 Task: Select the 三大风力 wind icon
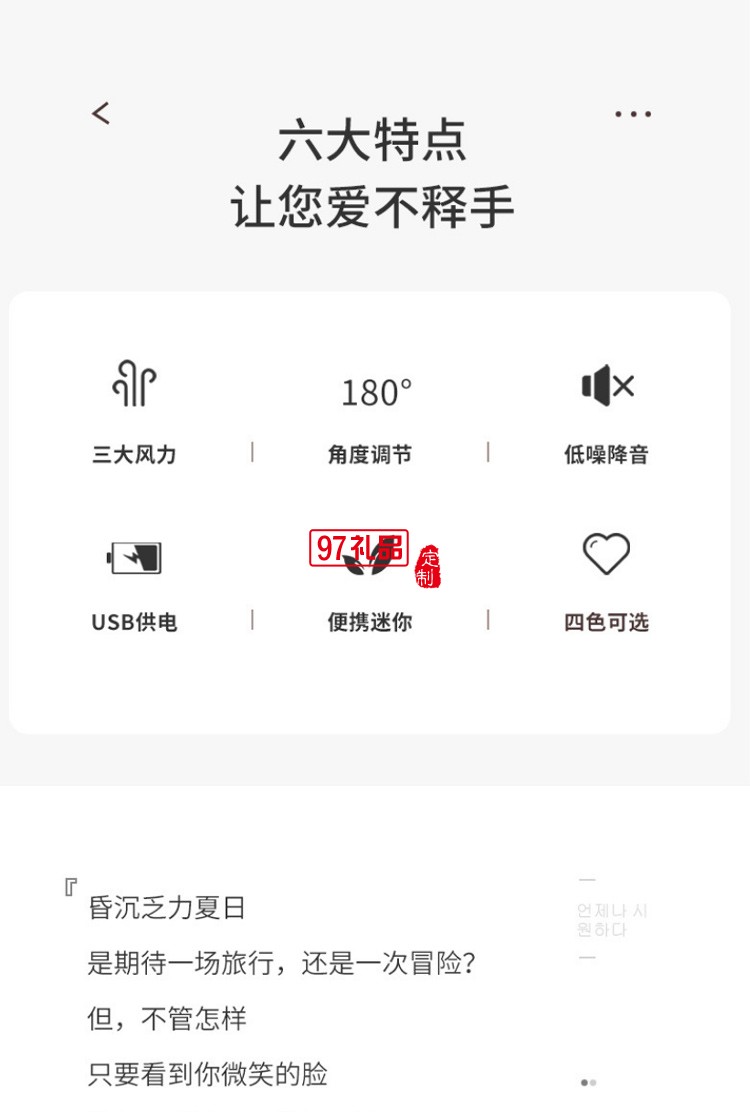(x=134, y=385)
